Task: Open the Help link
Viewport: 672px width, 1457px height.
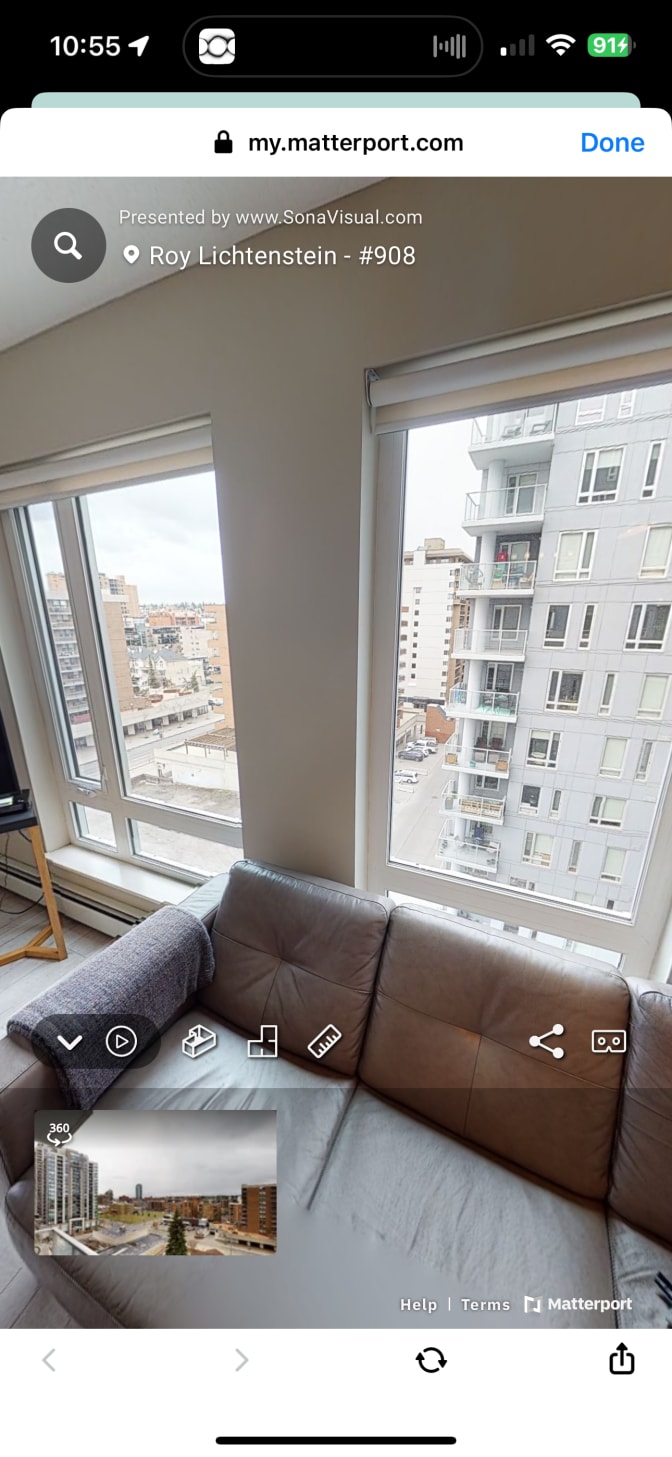Action: [418, 1304]
